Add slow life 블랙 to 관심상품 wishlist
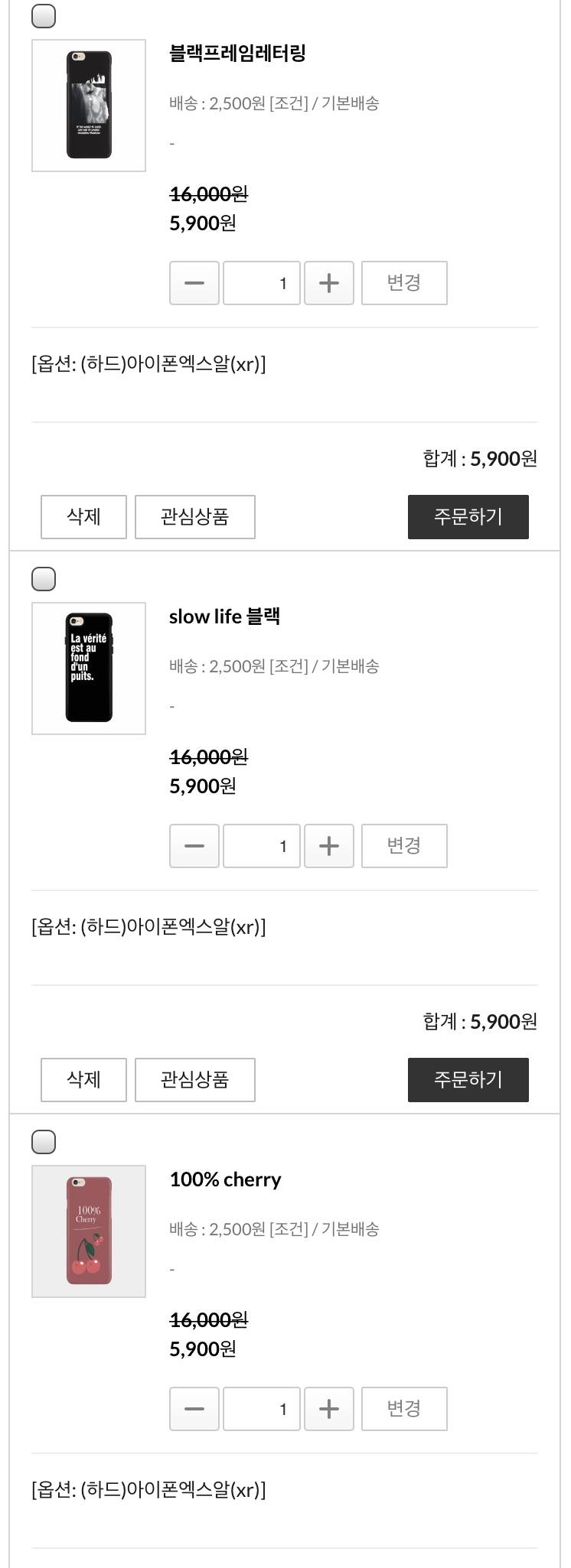571x1568 pixels. click(x=195, y=1079)
